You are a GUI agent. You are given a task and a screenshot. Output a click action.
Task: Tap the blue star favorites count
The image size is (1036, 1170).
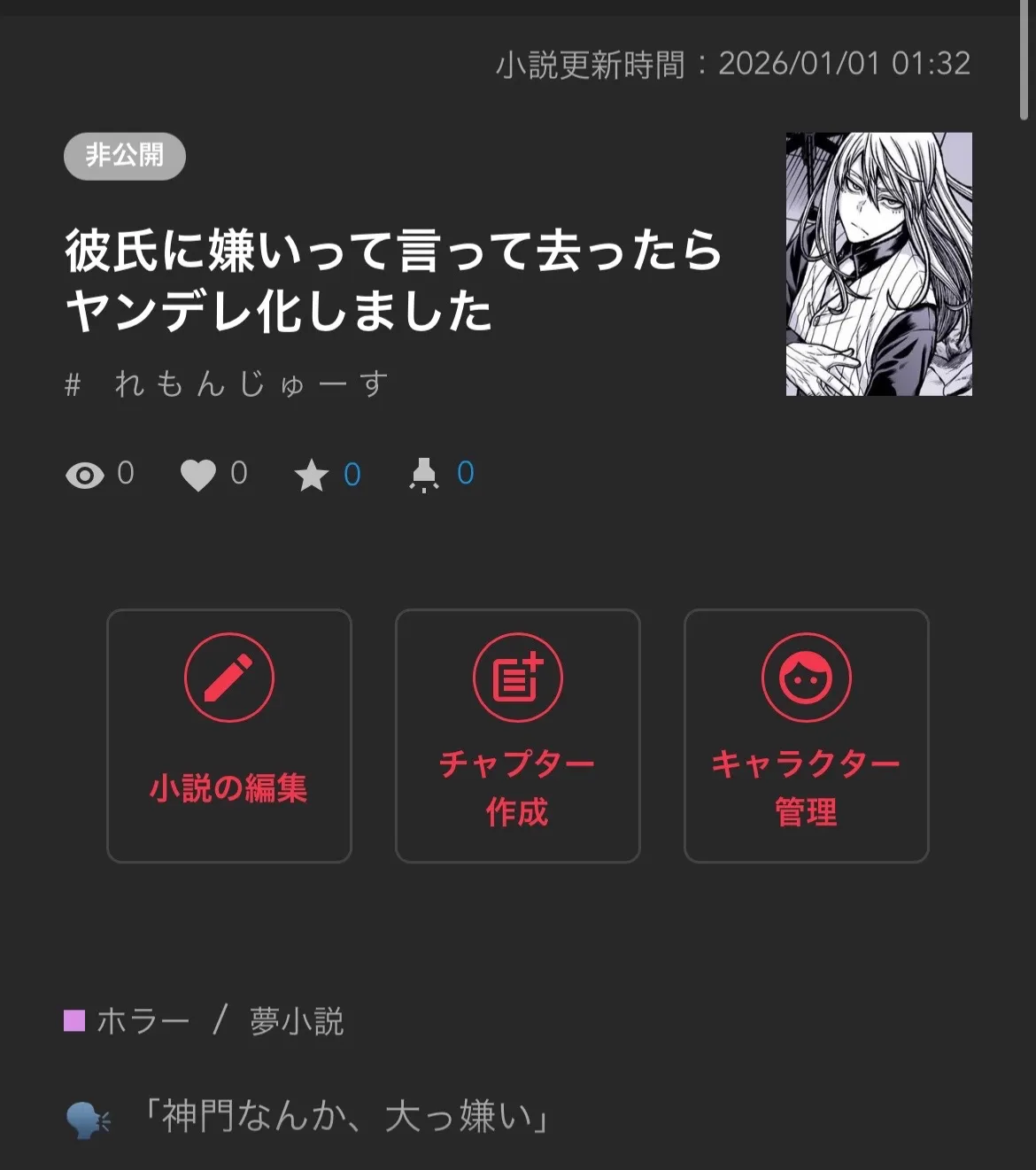tap(352, 476)
